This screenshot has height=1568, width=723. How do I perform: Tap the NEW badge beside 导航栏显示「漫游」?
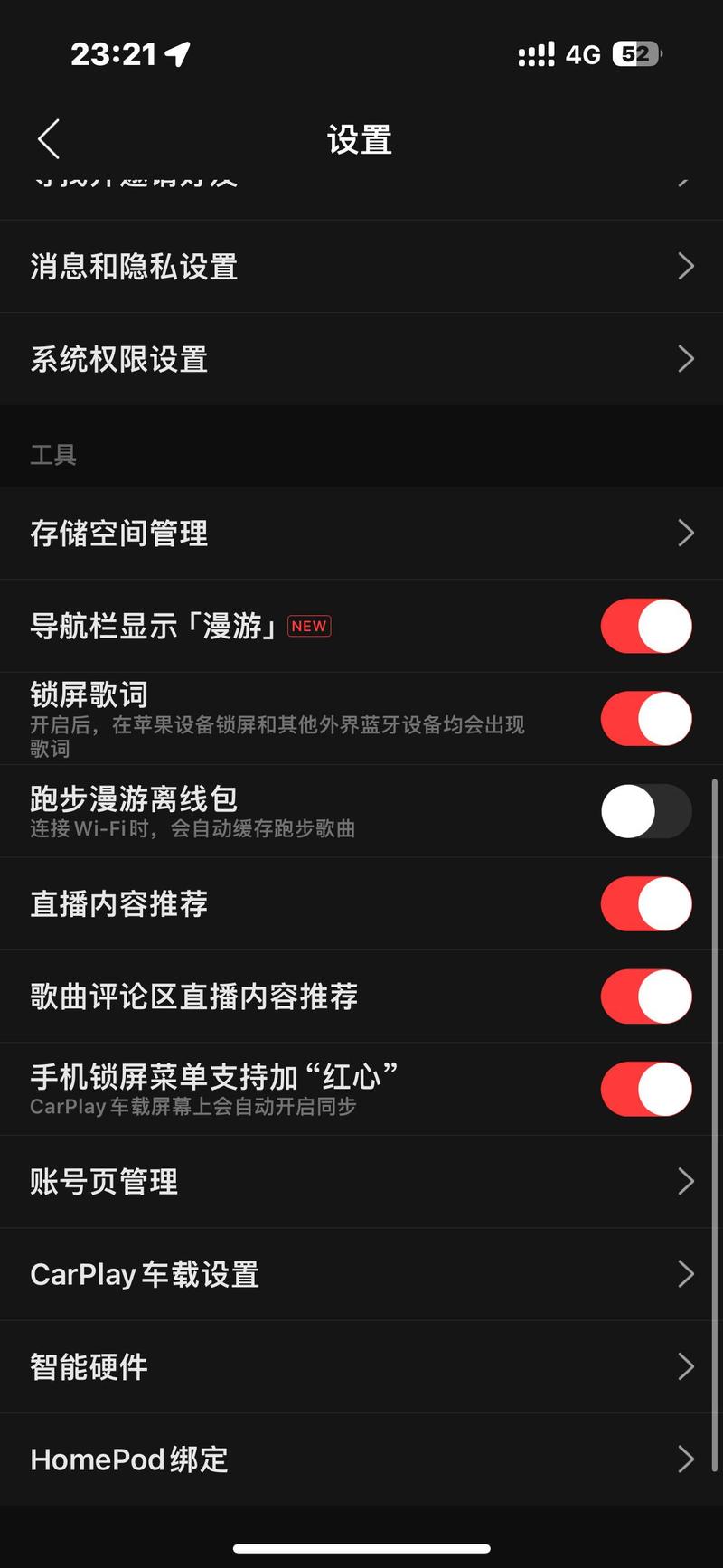[x=308, y=626]
